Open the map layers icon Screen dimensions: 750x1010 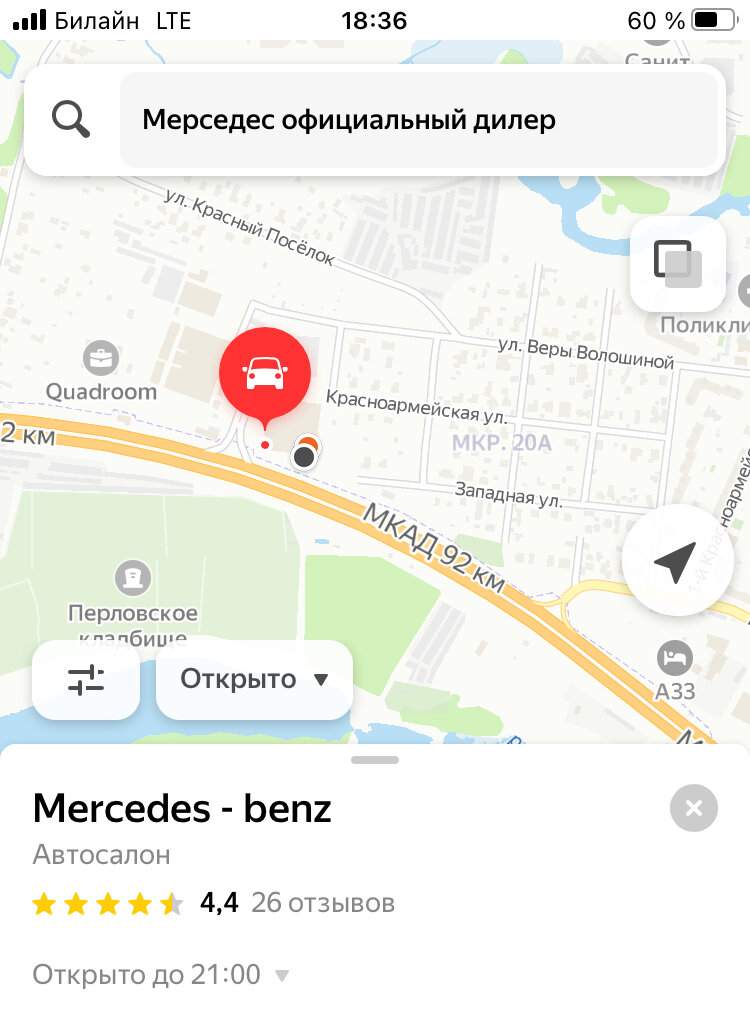[x=678, y=264]
